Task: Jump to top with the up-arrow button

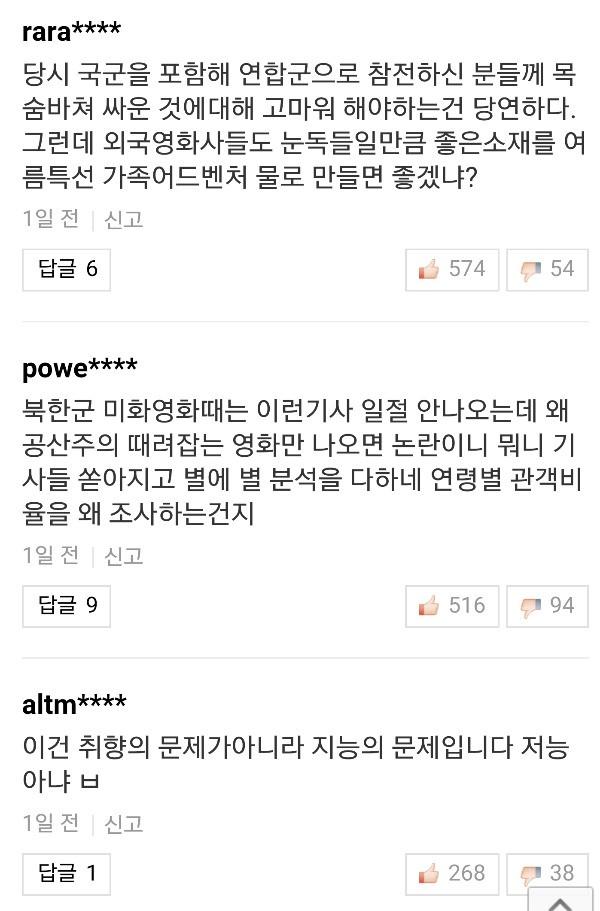Action: pos(561,901)
